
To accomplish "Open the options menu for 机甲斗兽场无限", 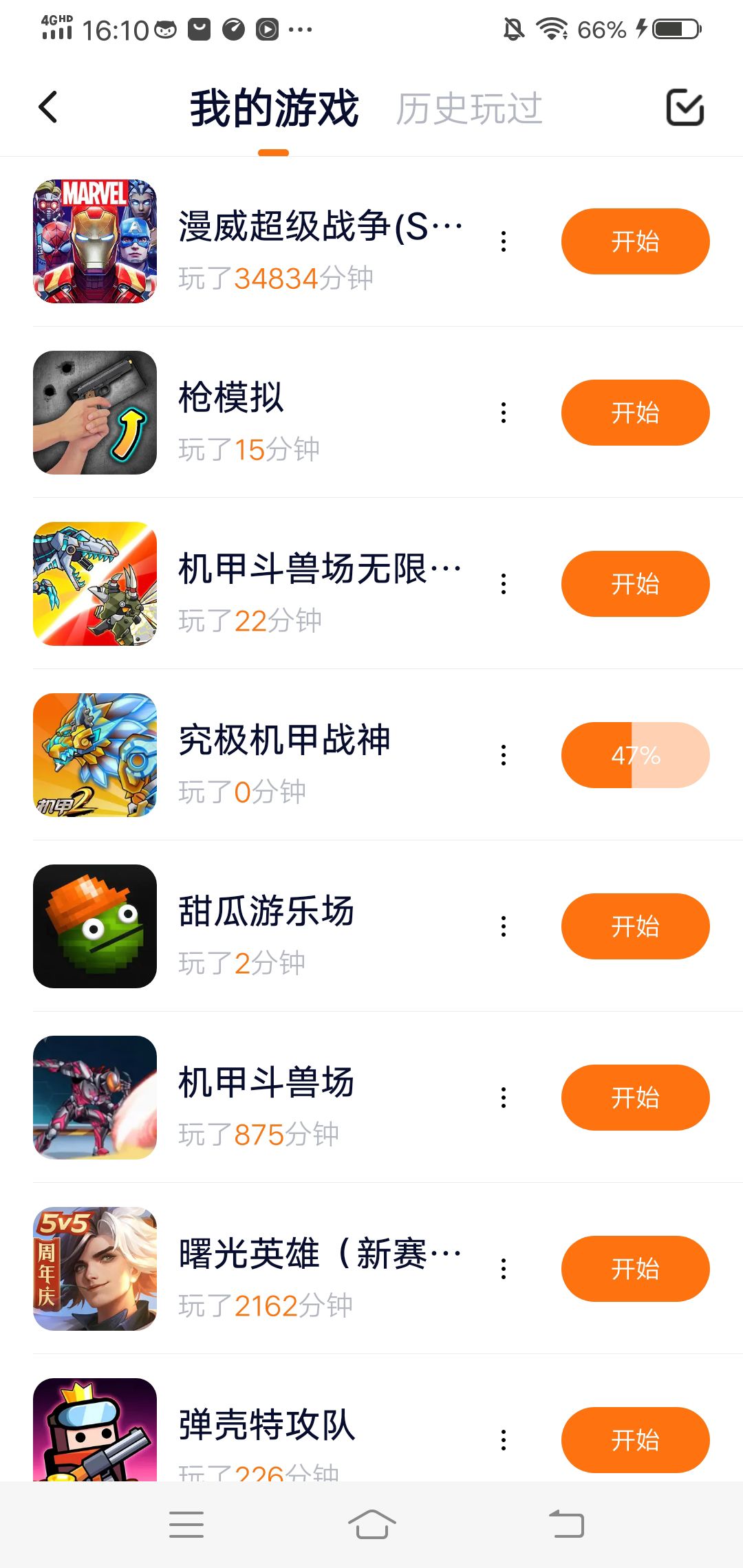I will click(504, 584).
